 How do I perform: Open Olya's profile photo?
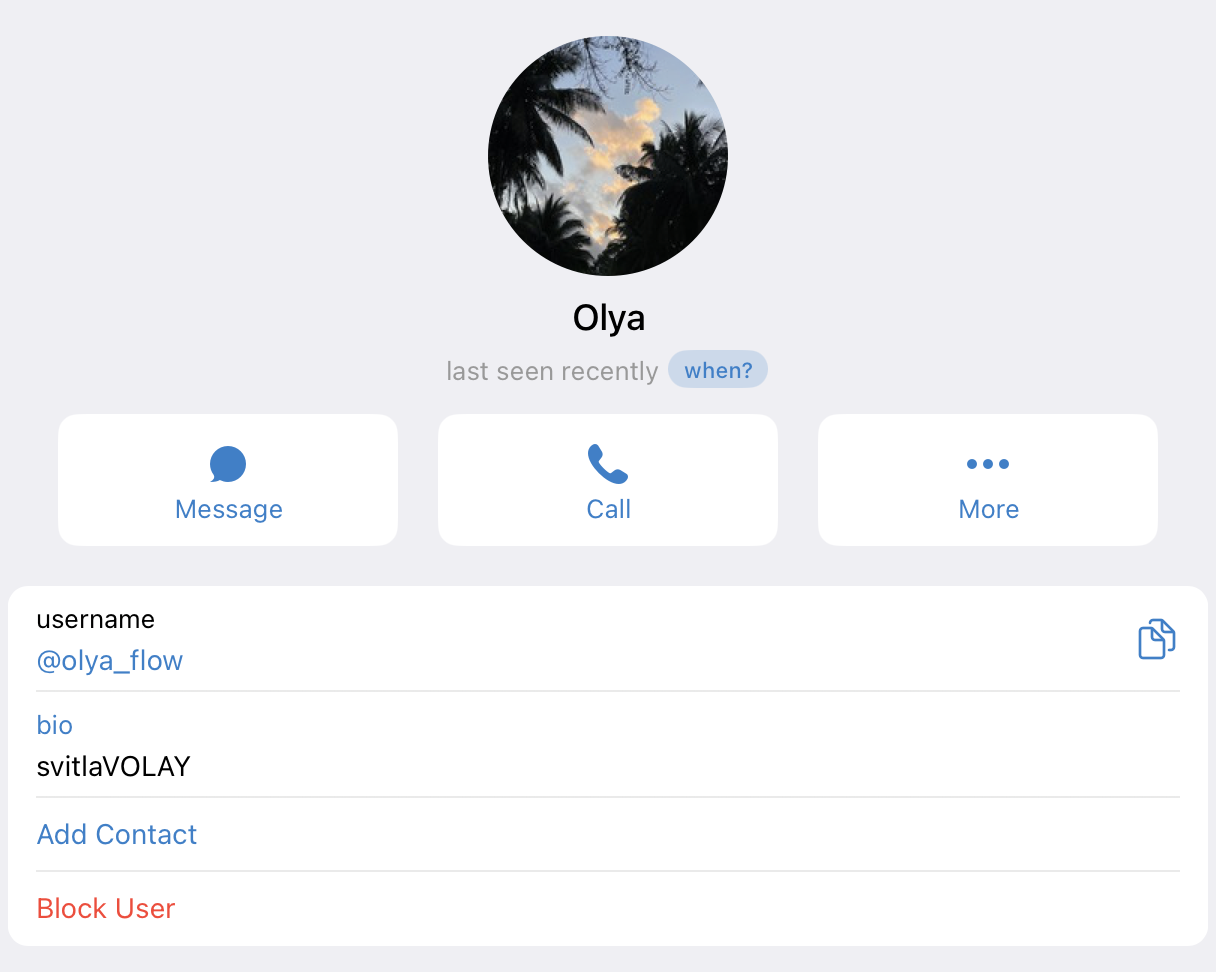pyautogui.click(x=608, y=156)
